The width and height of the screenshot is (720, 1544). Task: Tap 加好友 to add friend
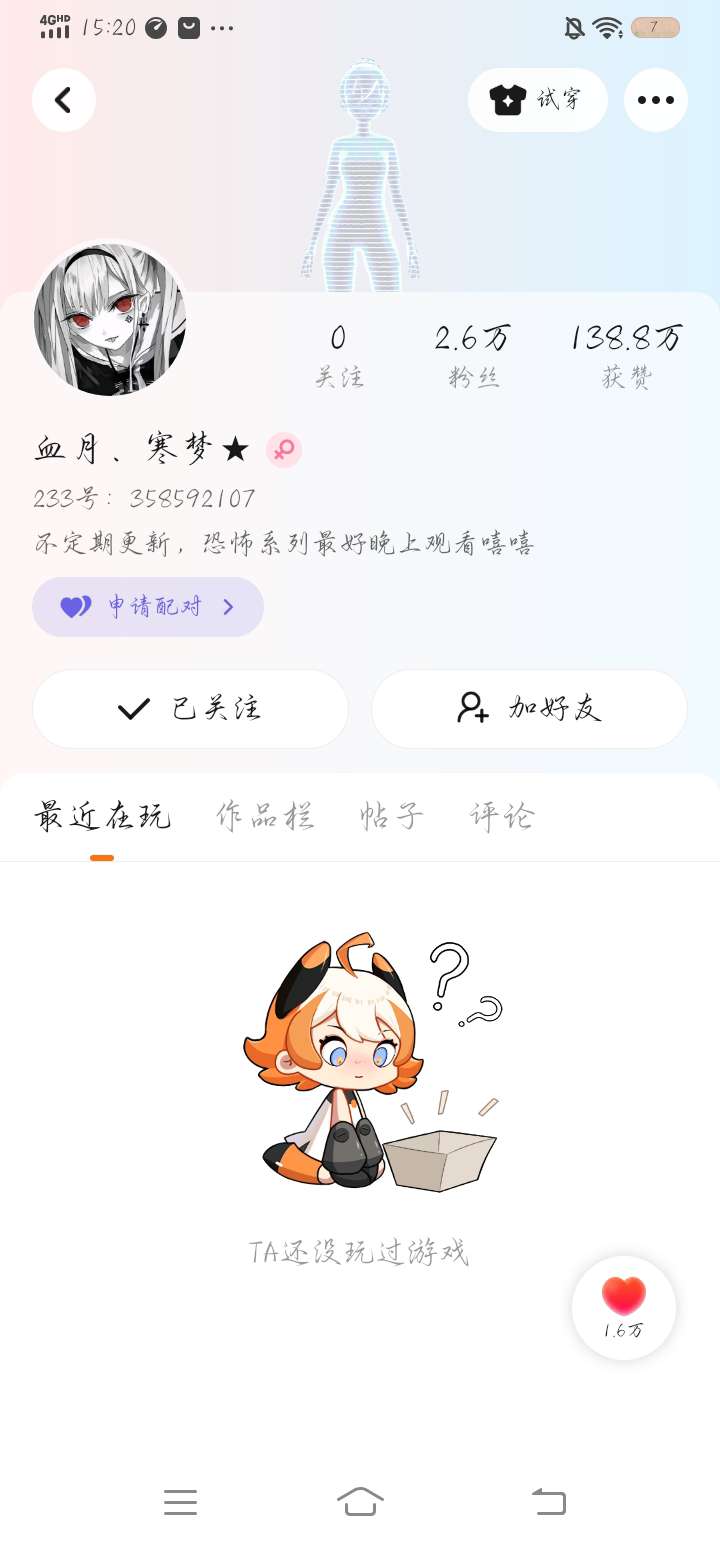coord(529,709)
